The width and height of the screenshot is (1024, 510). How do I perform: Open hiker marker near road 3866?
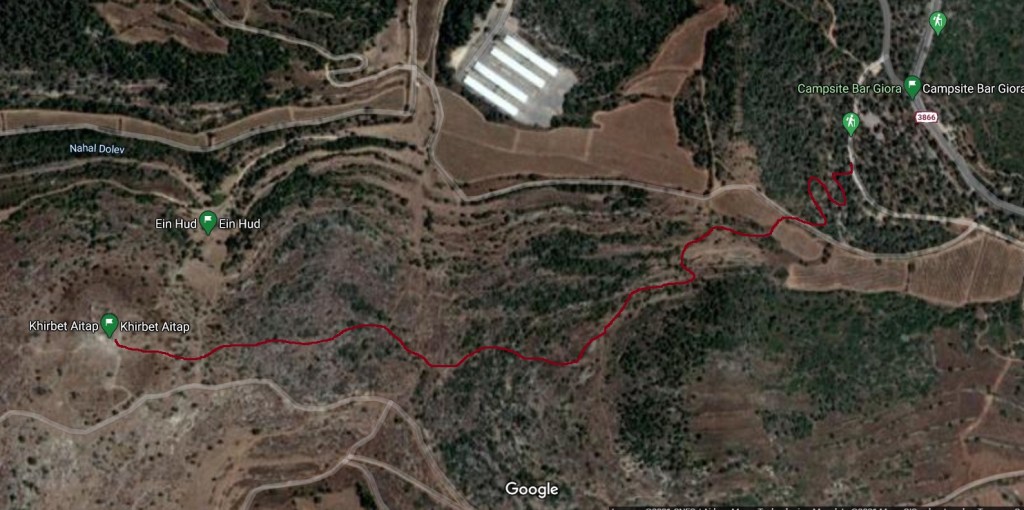tap(937, 22)
